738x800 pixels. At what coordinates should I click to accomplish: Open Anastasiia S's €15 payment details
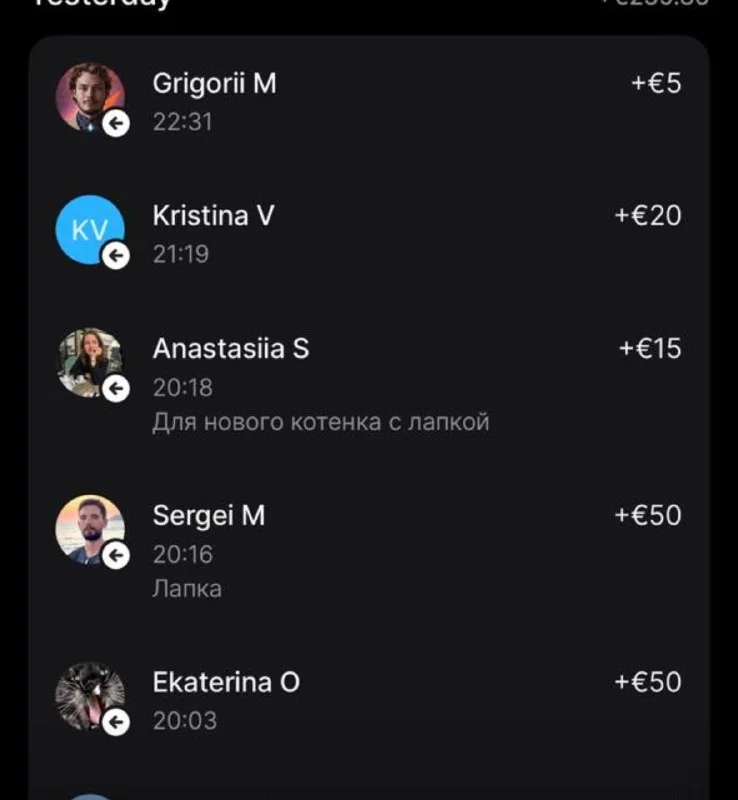[368, 383]
